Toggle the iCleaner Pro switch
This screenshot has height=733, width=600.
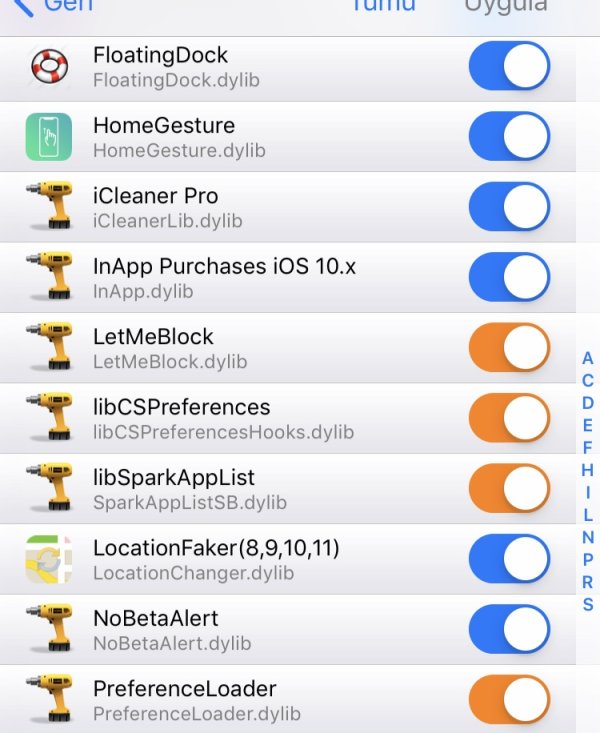tap(509, 207)
